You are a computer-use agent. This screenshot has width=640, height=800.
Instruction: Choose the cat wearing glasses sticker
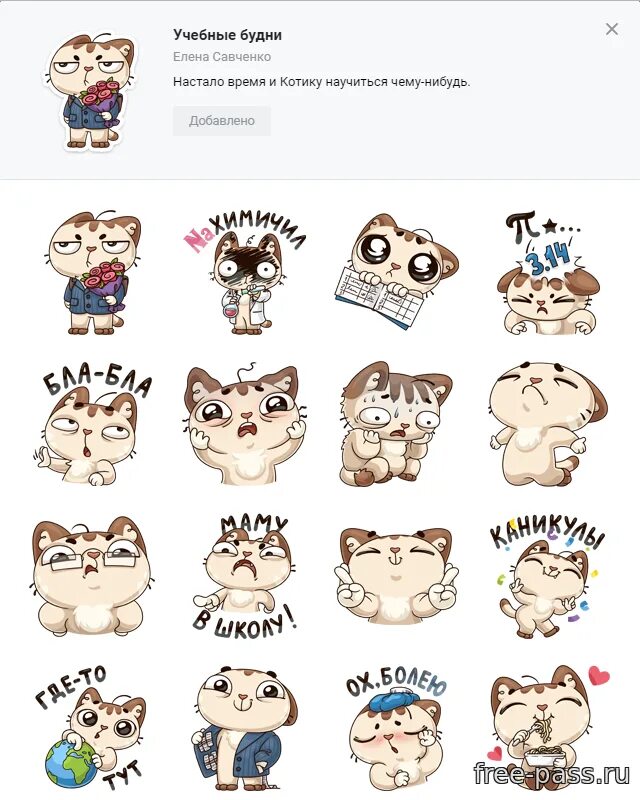click(x=91, y=577)
